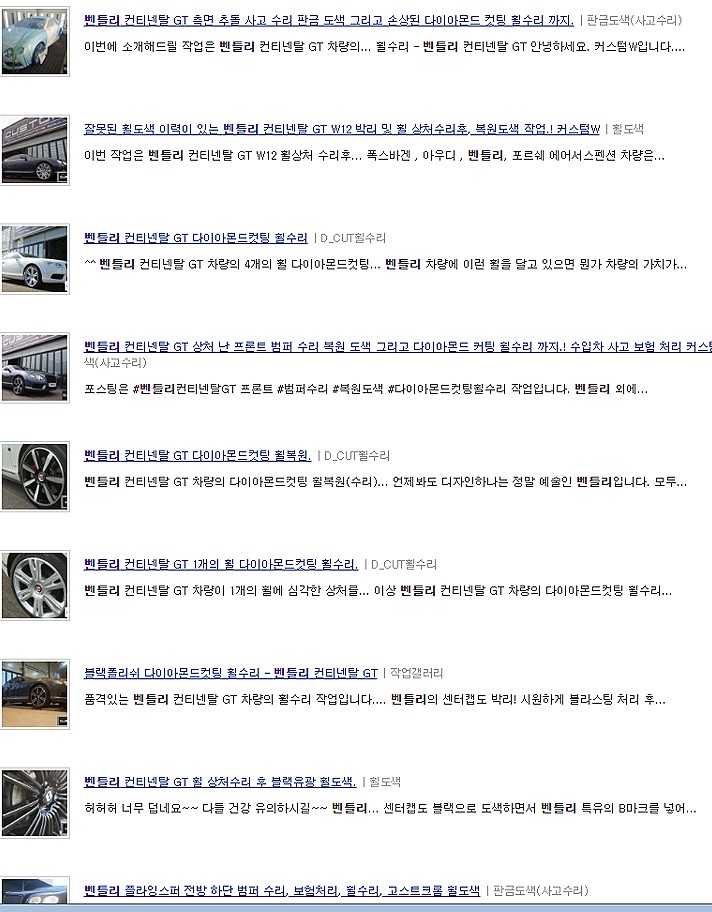Open post about 잘못된 휠도색 이력 W12 복원도색
Viewport: 712px width, 912px height.
(x=342, y=129)
